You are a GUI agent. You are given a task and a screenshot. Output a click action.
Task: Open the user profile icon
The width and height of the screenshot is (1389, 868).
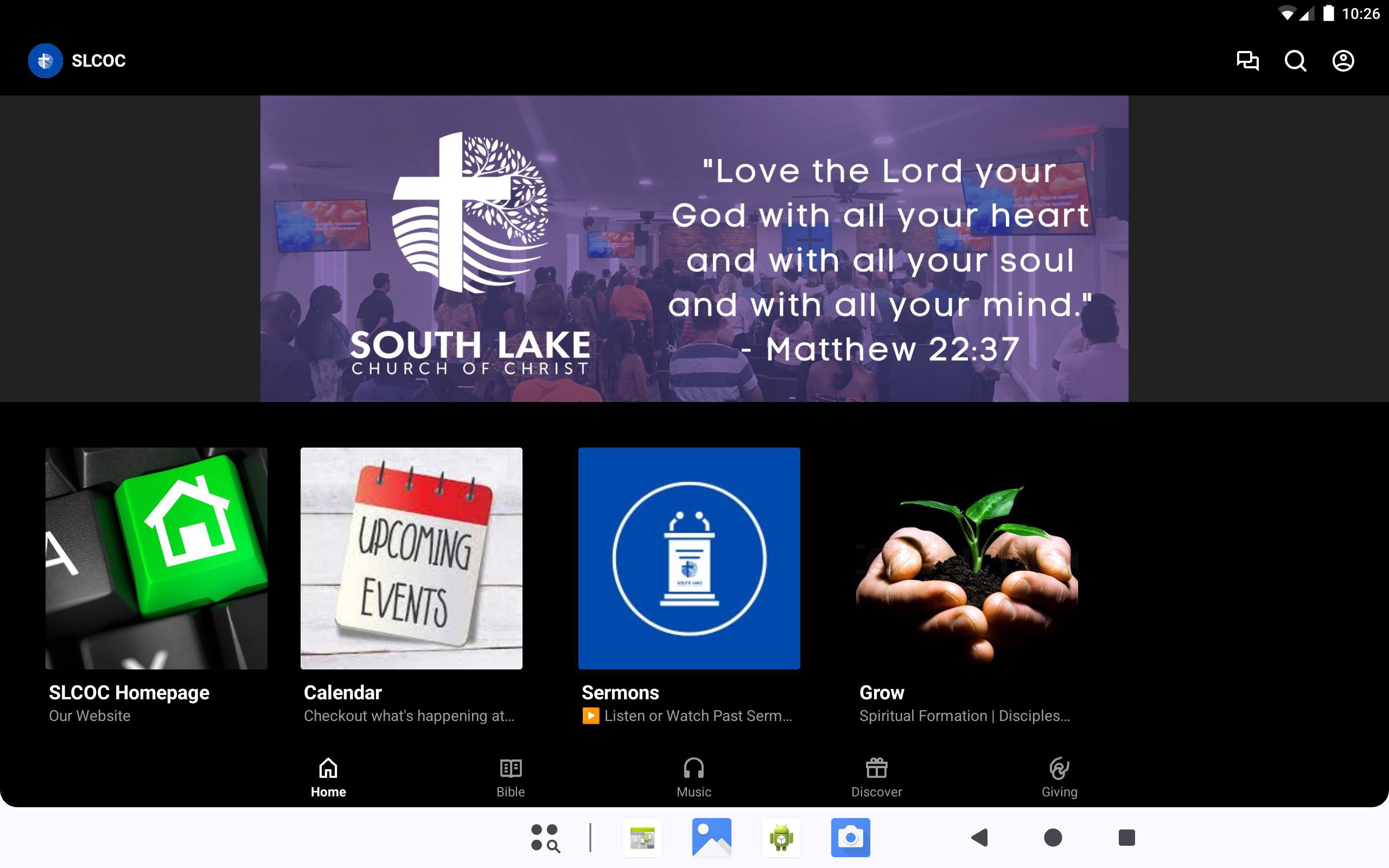(x=1342, y=61)
